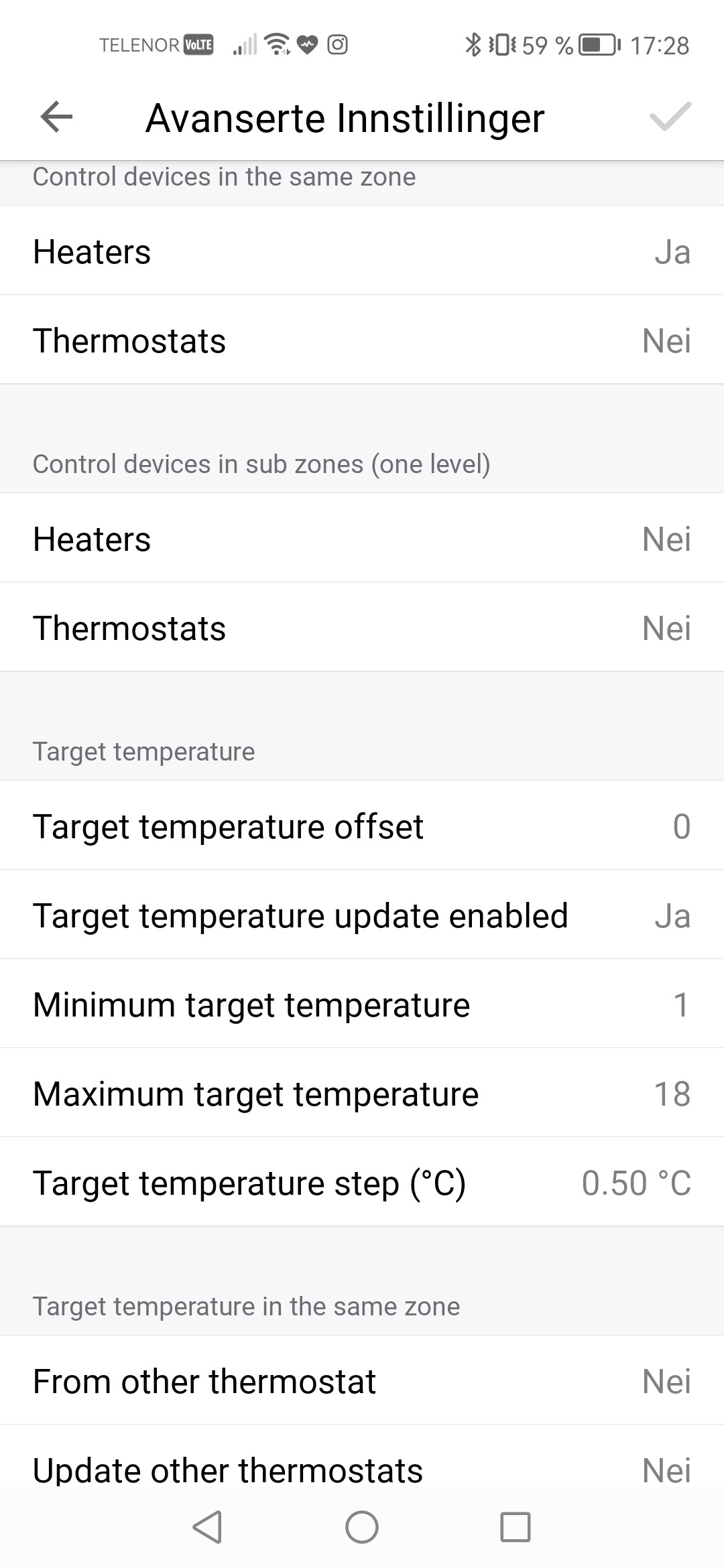The height and width of the screenshot is (1568, 724).
Task: Select From other thermostat option
Action: [x=362, y=1381]
